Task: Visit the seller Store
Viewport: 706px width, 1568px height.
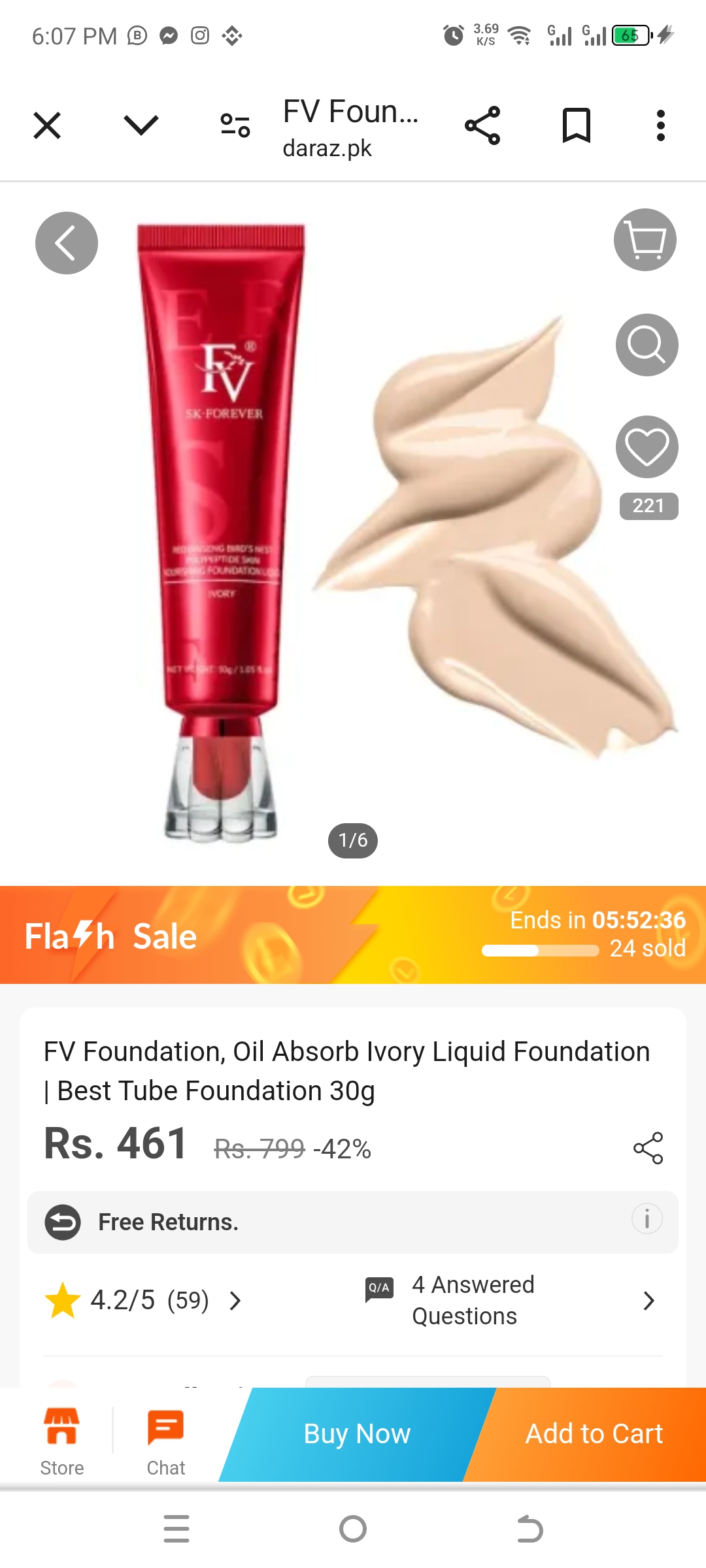Action: (x=62, y=1441)
